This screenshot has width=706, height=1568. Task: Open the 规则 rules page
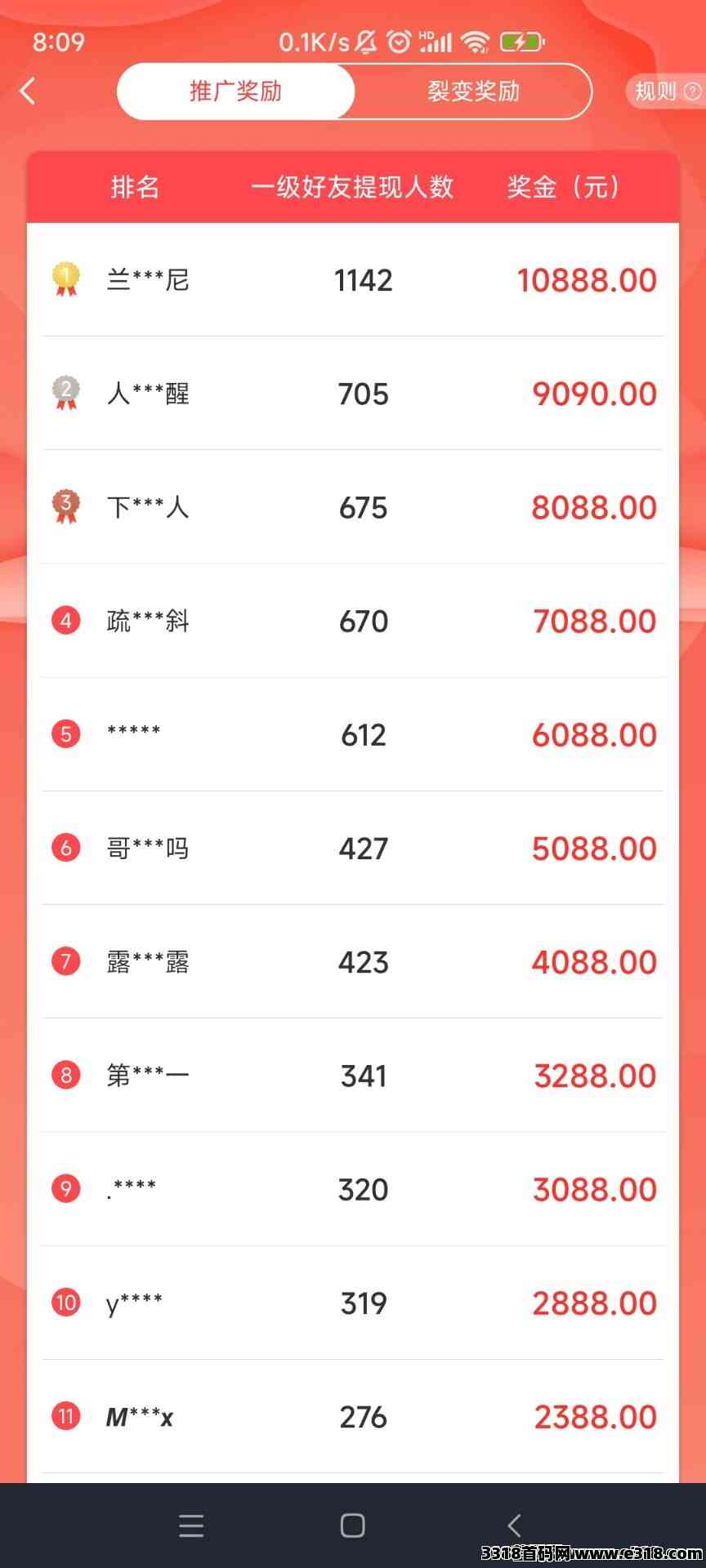pos(666,91)
